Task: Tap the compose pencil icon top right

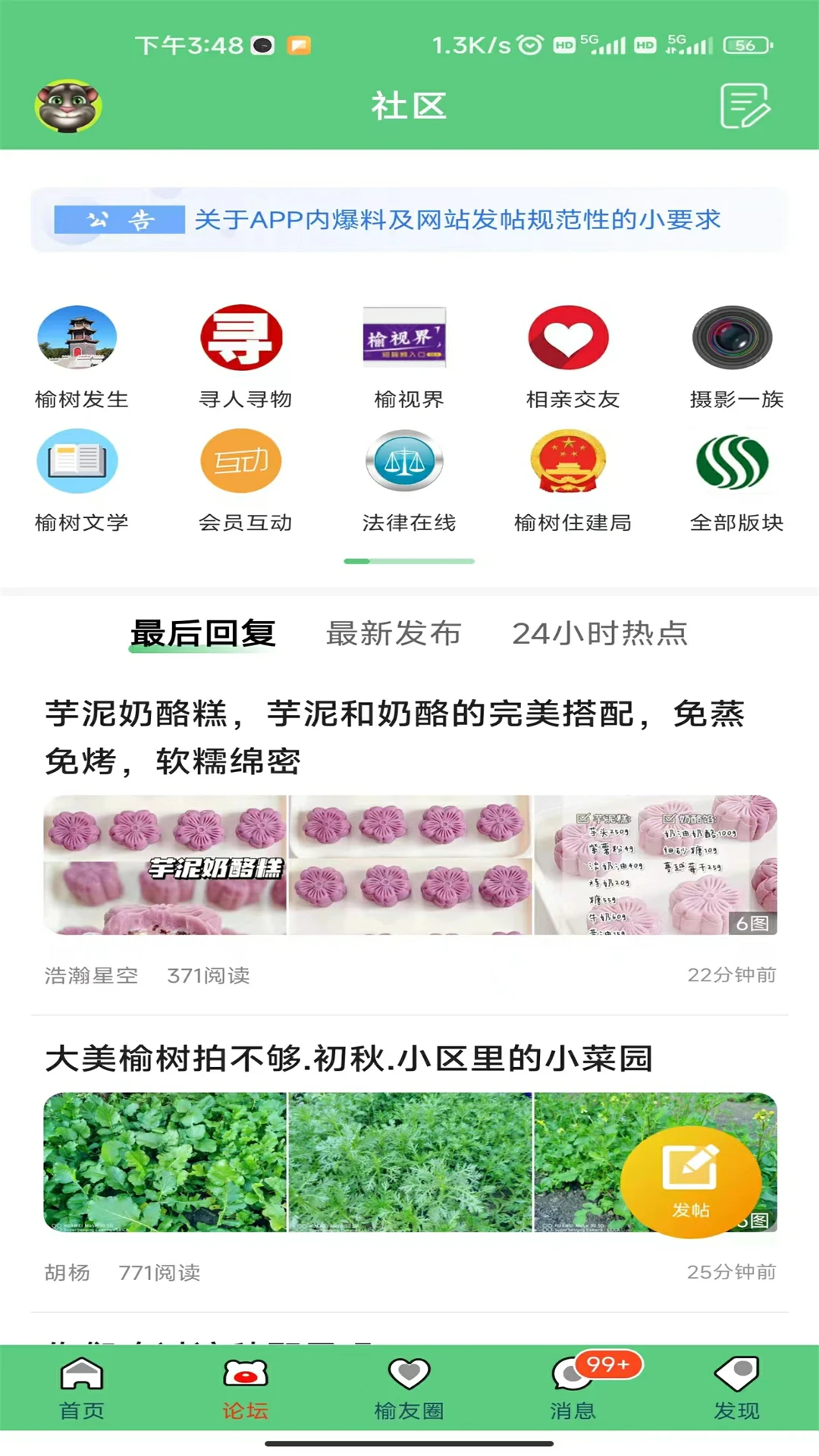Action: 745,106
